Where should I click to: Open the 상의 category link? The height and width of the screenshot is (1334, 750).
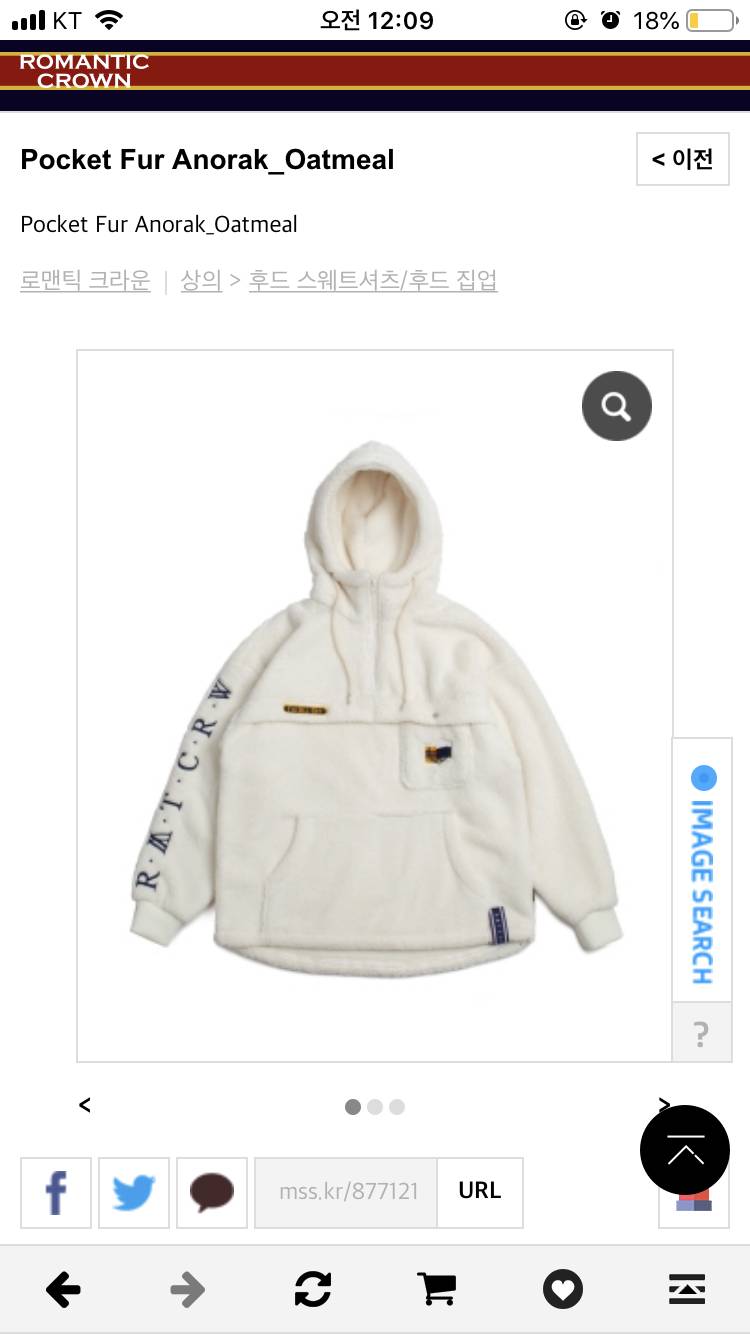click(201, 281)
